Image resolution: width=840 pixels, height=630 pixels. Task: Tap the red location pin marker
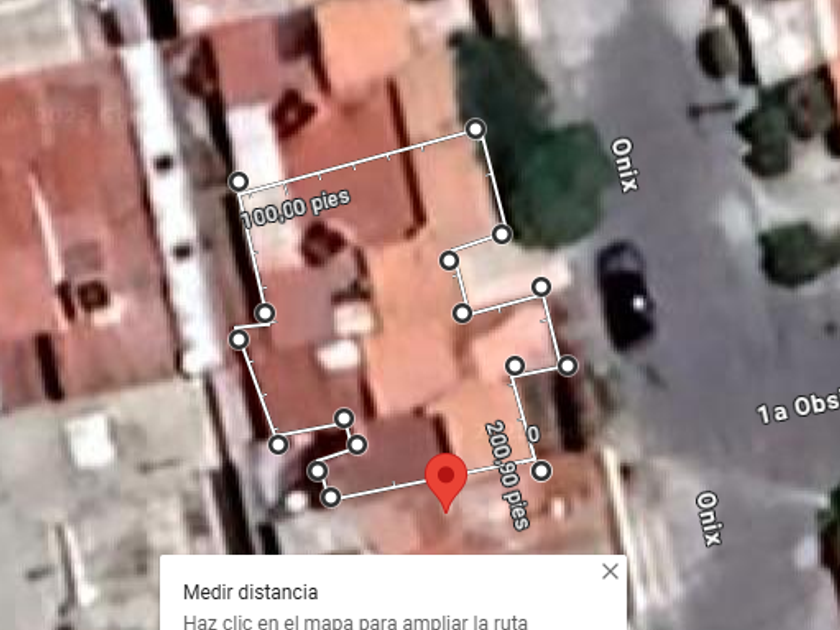click(x=446, y=477)
